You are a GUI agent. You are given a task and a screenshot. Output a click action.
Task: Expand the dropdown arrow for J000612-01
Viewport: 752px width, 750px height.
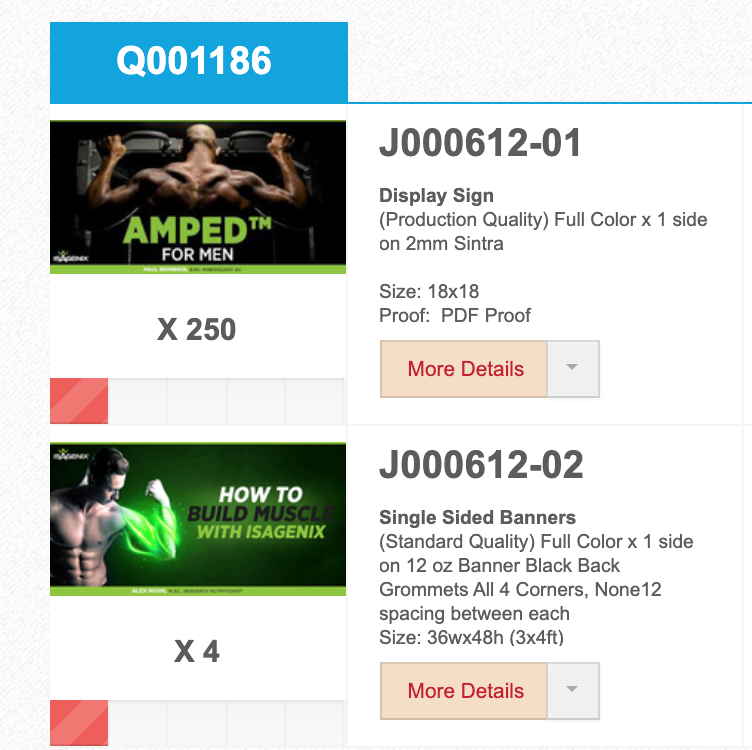tap(573, 369)
